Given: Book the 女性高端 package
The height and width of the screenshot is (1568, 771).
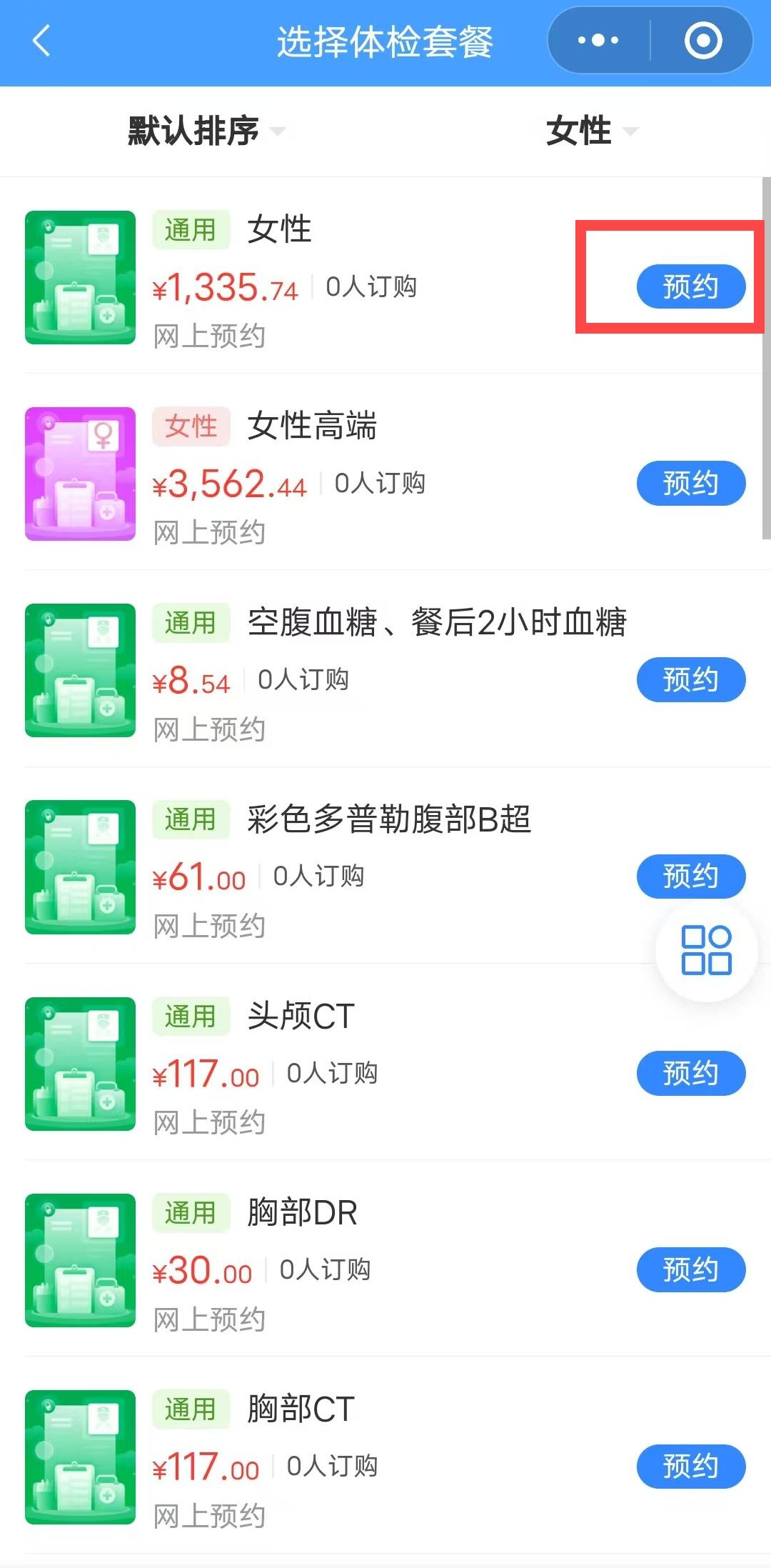Looking at the screenshot, I should click(690, 484).
